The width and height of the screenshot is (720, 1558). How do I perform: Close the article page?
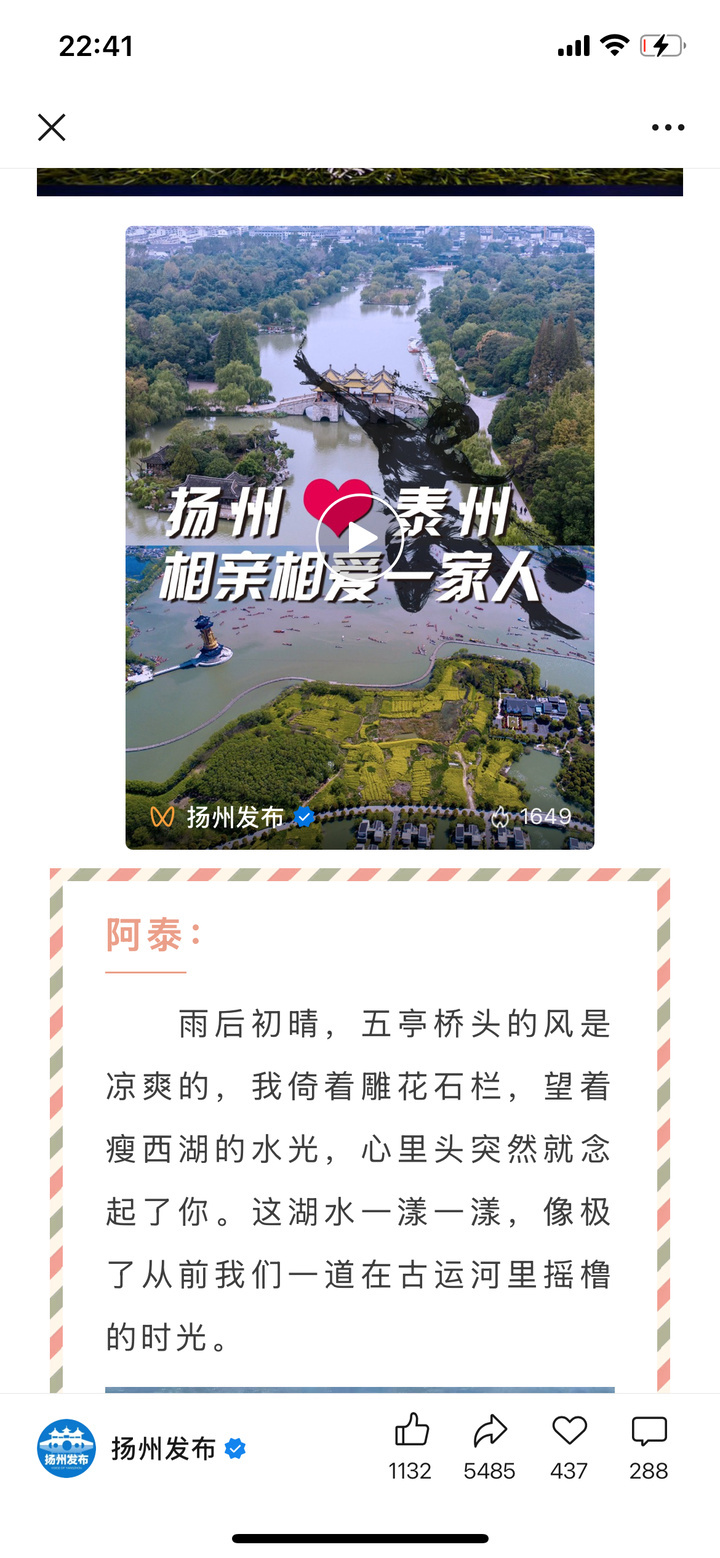(x=52, y=127)
